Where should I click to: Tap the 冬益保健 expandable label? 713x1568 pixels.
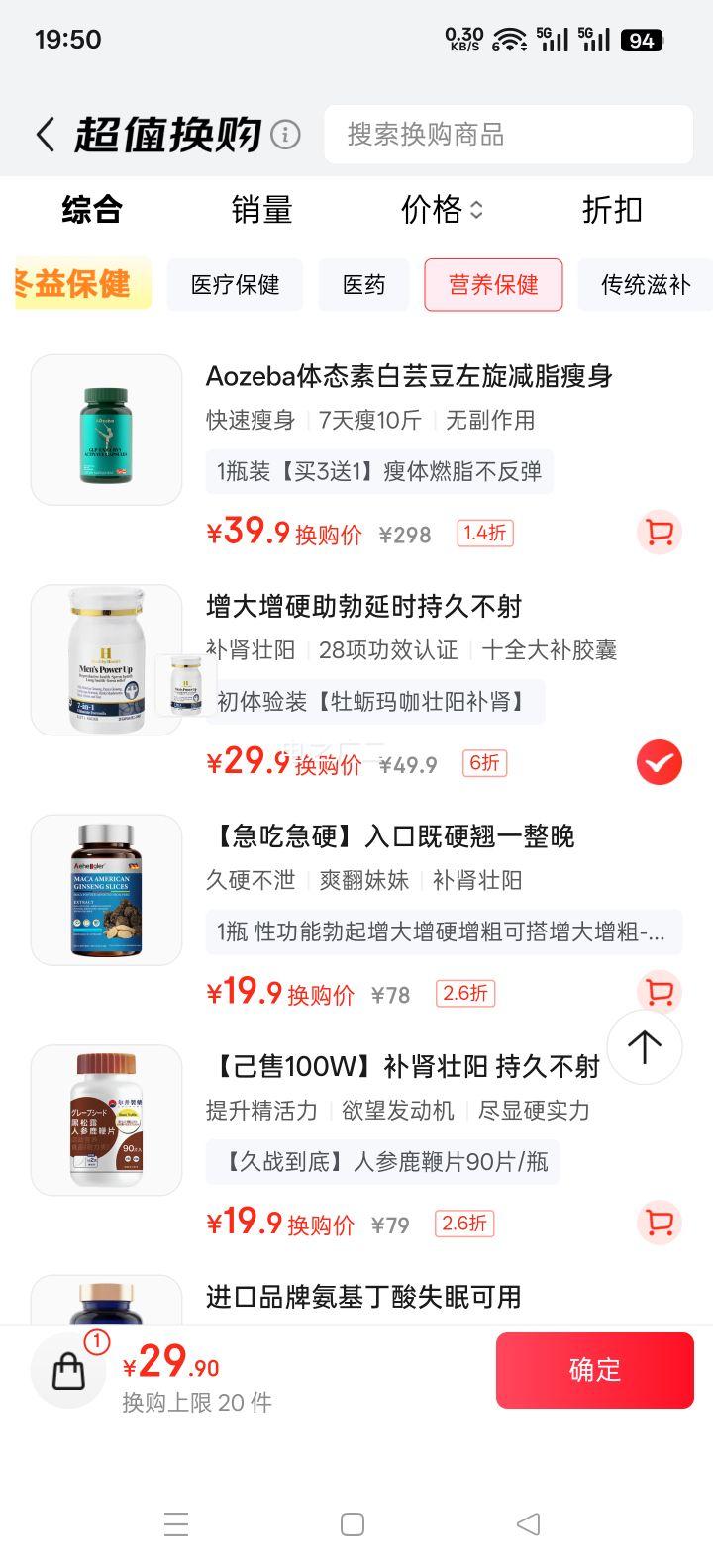click(x=69, y=285)
